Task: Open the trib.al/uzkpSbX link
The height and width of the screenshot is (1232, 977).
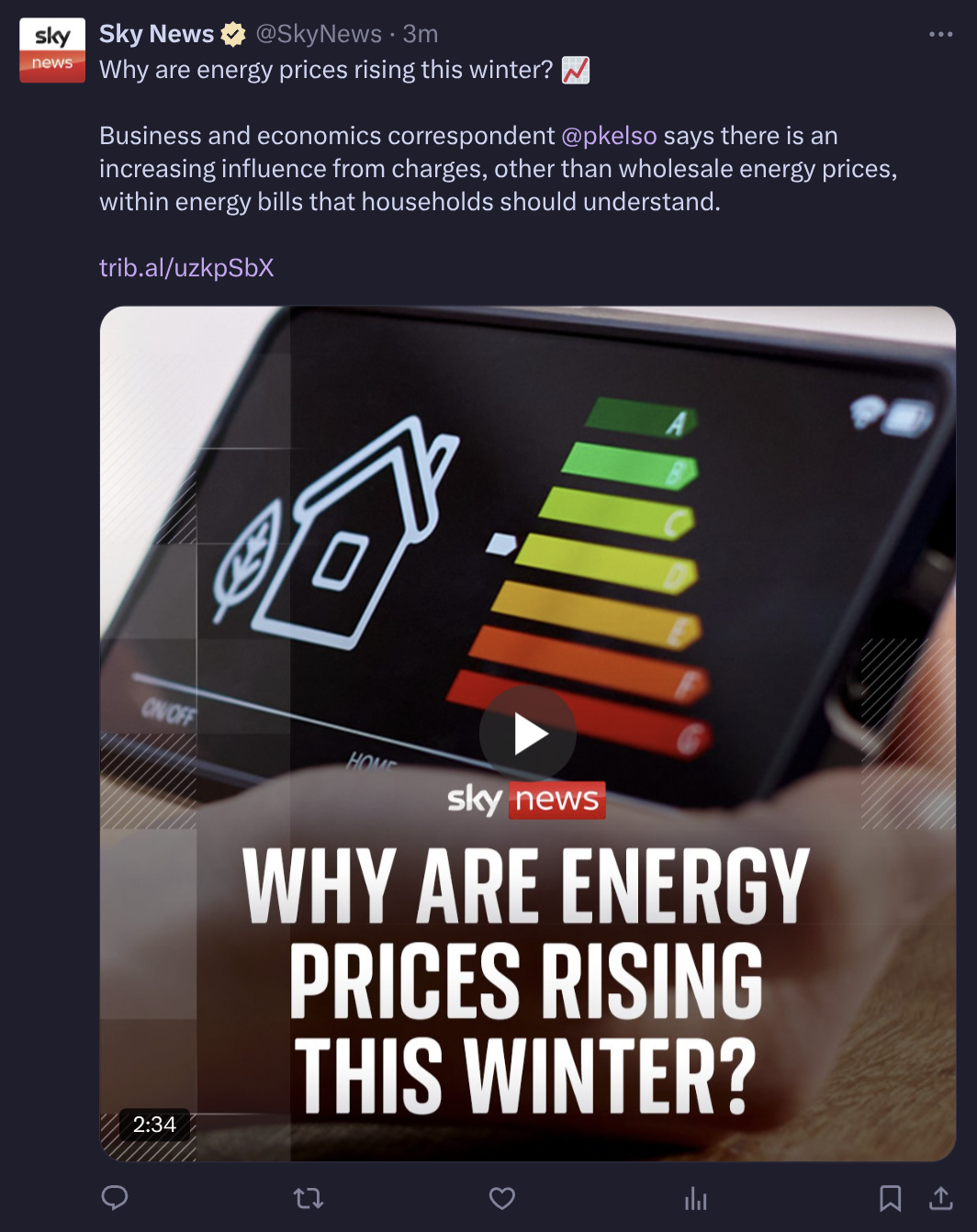Action: pyautogui.click(x=186, y=268)
